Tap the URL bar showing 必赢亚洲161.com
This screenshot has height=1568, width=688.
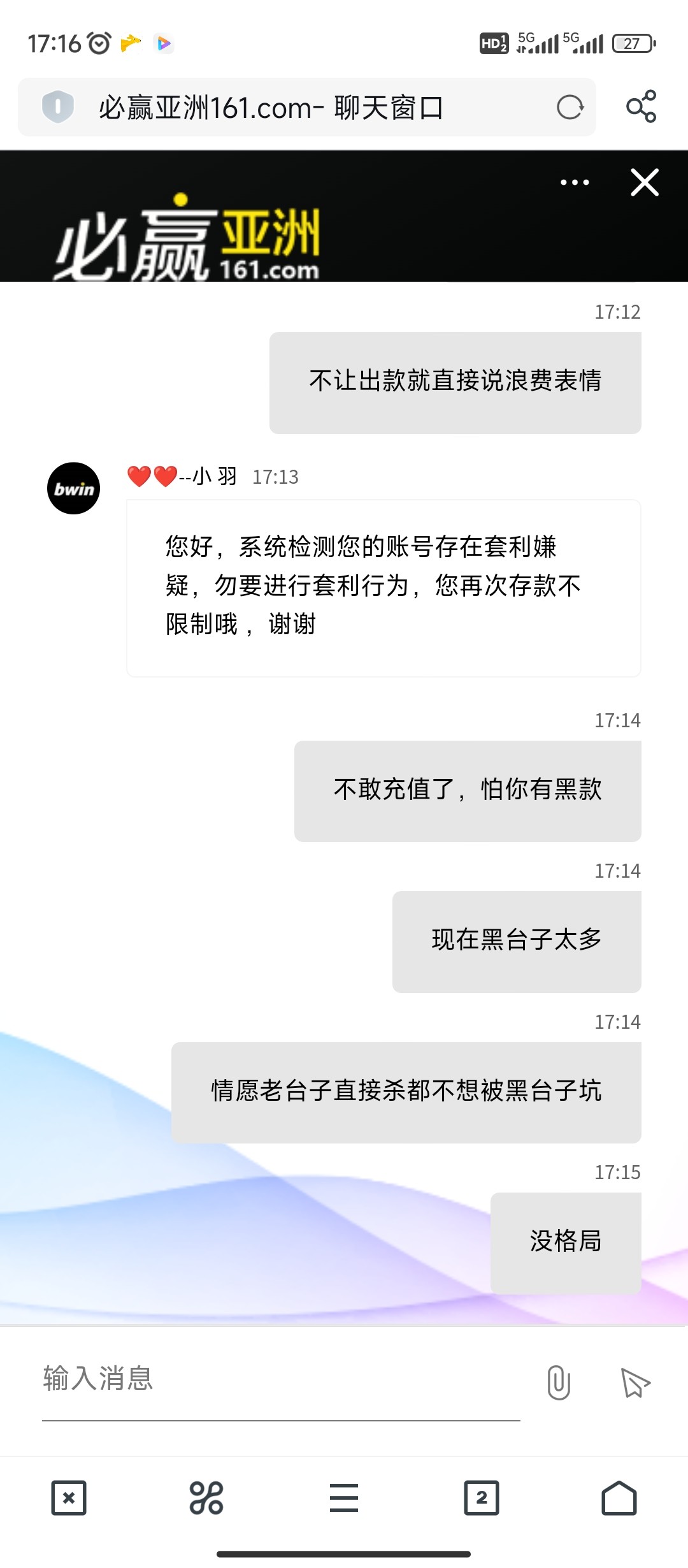click(306, 107)
